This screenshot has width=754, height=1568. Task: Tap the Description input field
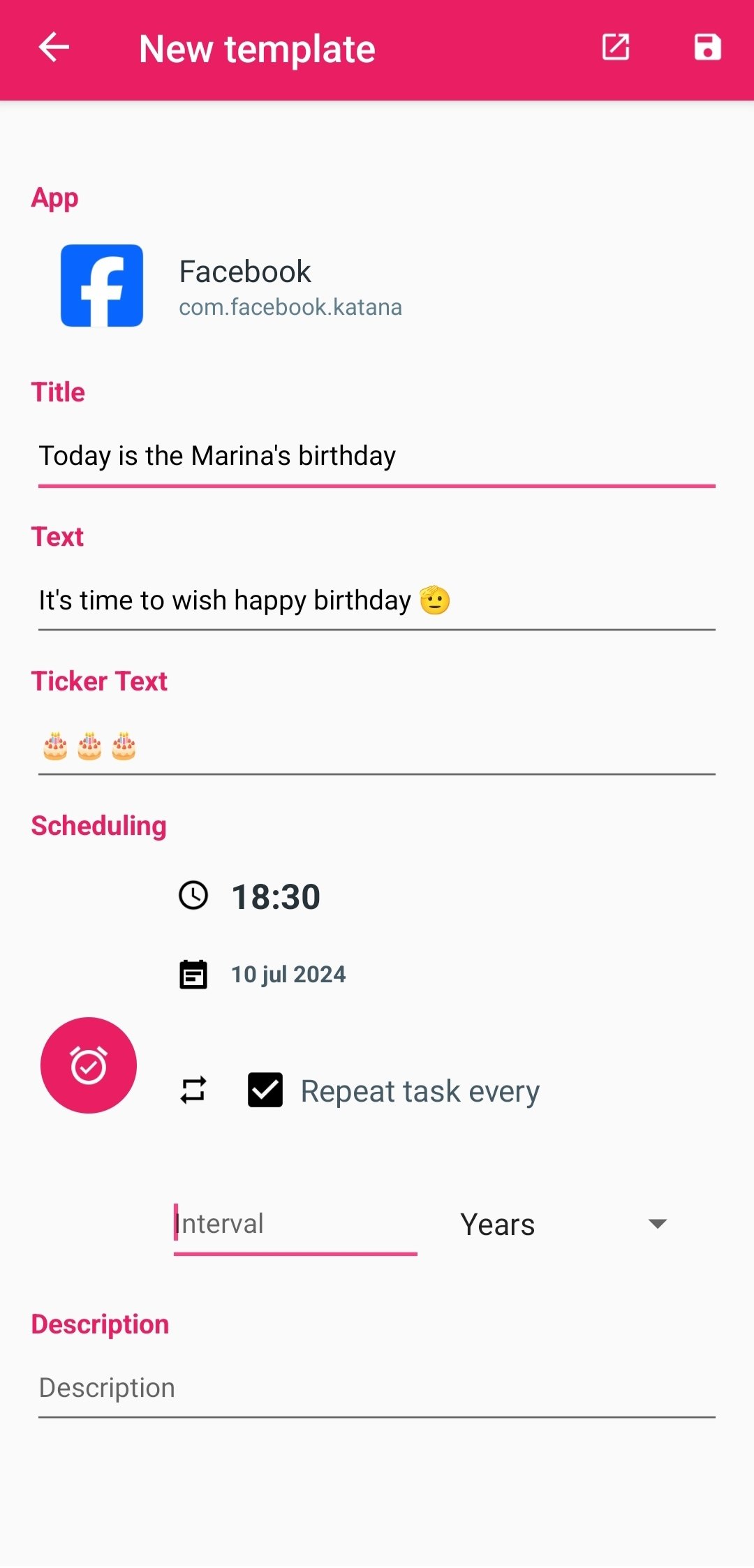point(377,1389)
